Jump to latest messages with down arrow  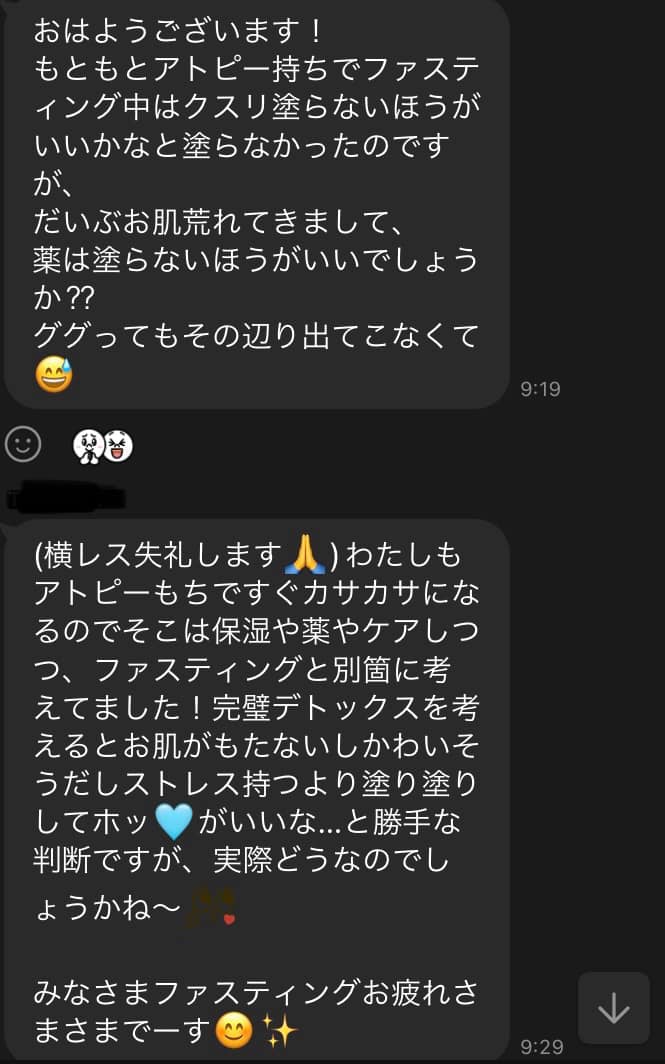point(613,1008)
